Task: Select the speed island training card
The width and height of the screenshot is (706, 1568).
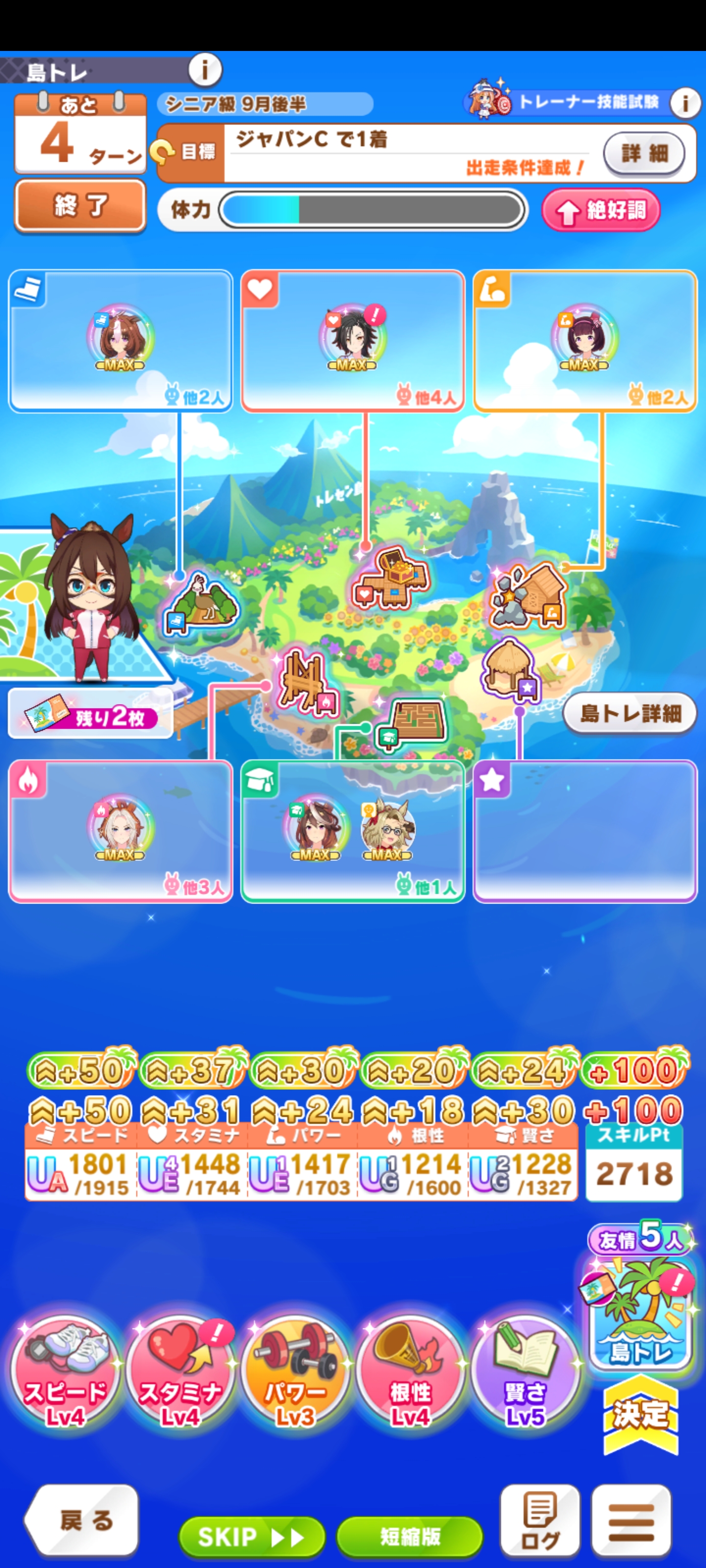Action: (121, 341)
